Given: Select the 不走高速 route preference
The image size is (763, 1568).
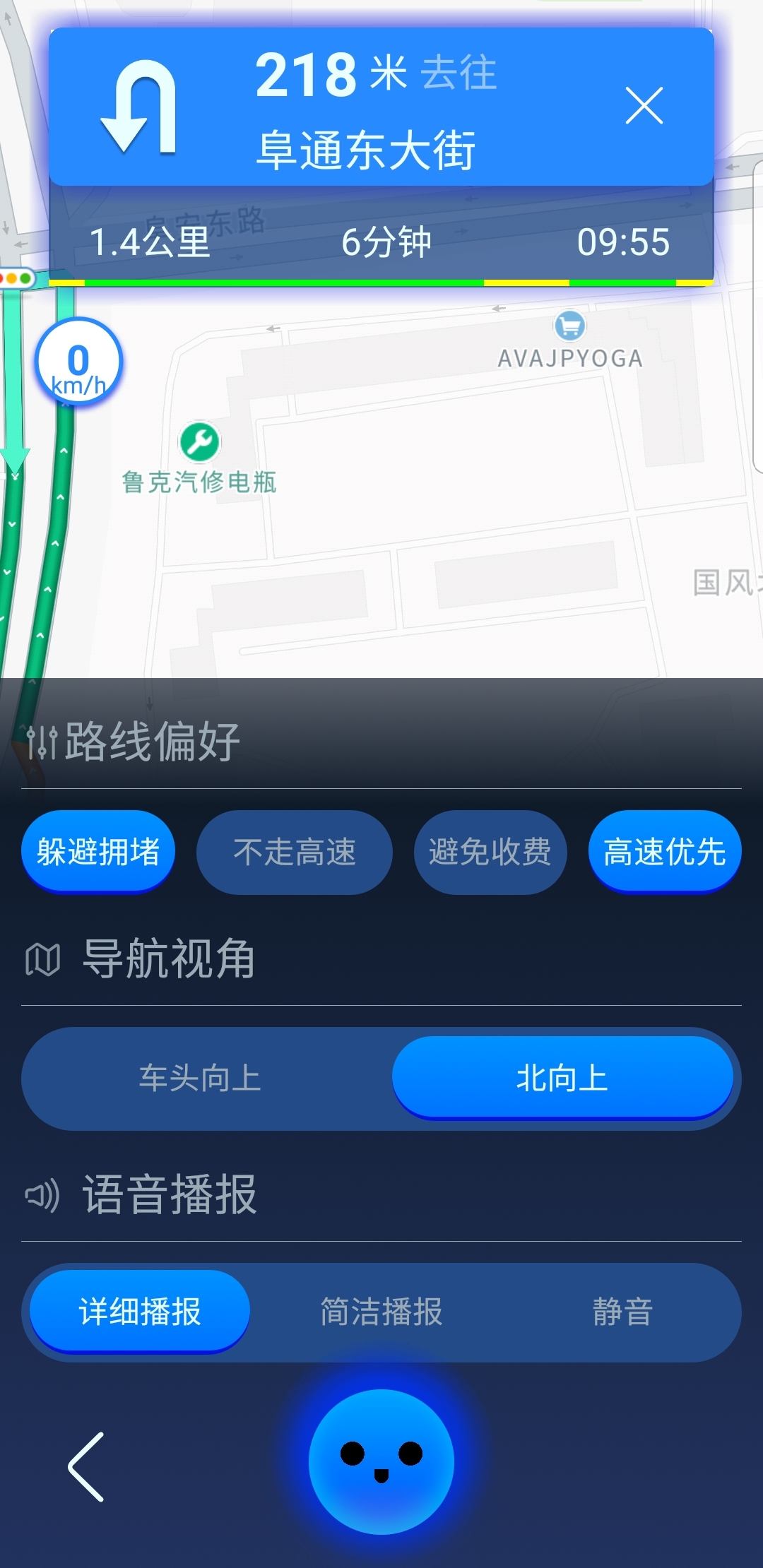Looking at the screenshot, I should 294,852.
